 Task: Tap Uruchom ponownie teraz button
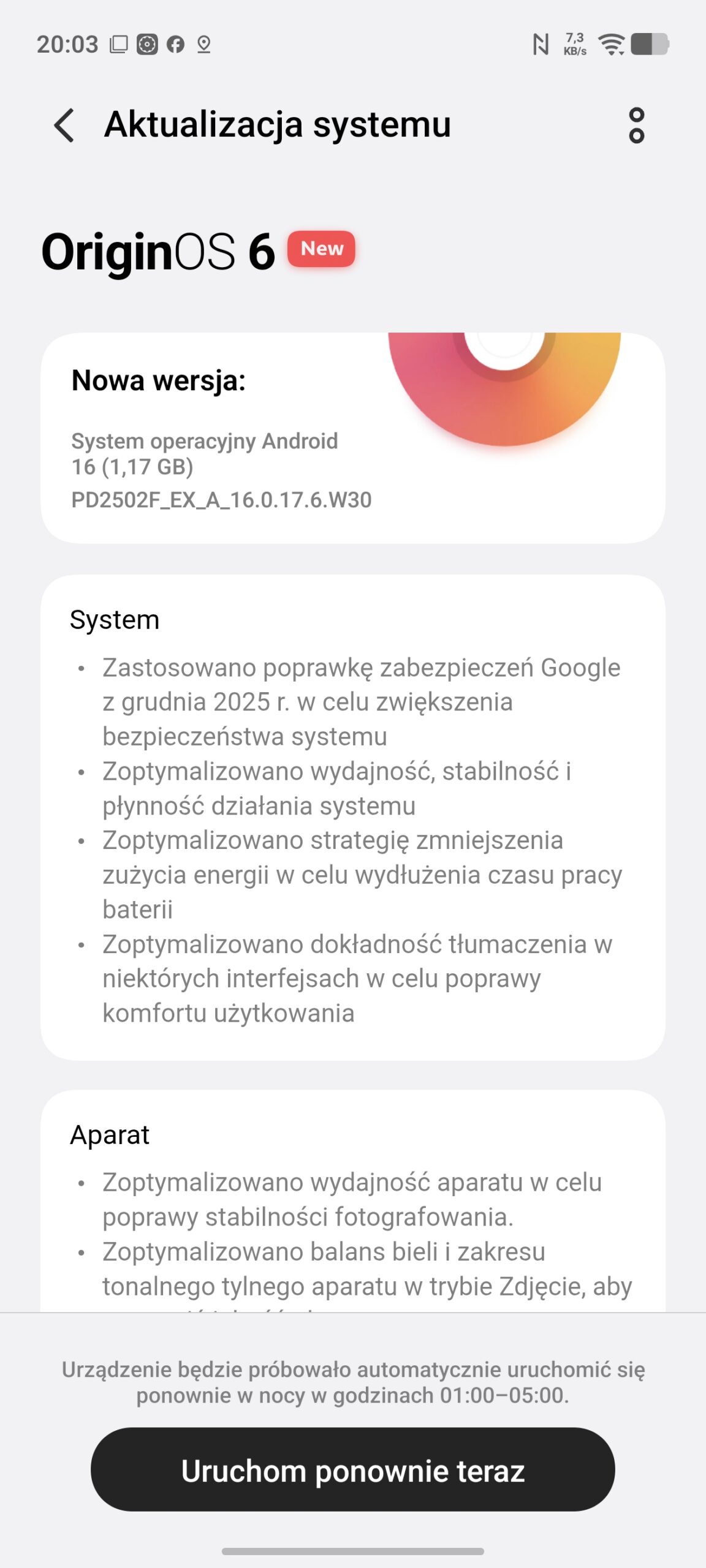pyautogui.click(x=353, y=1470)
